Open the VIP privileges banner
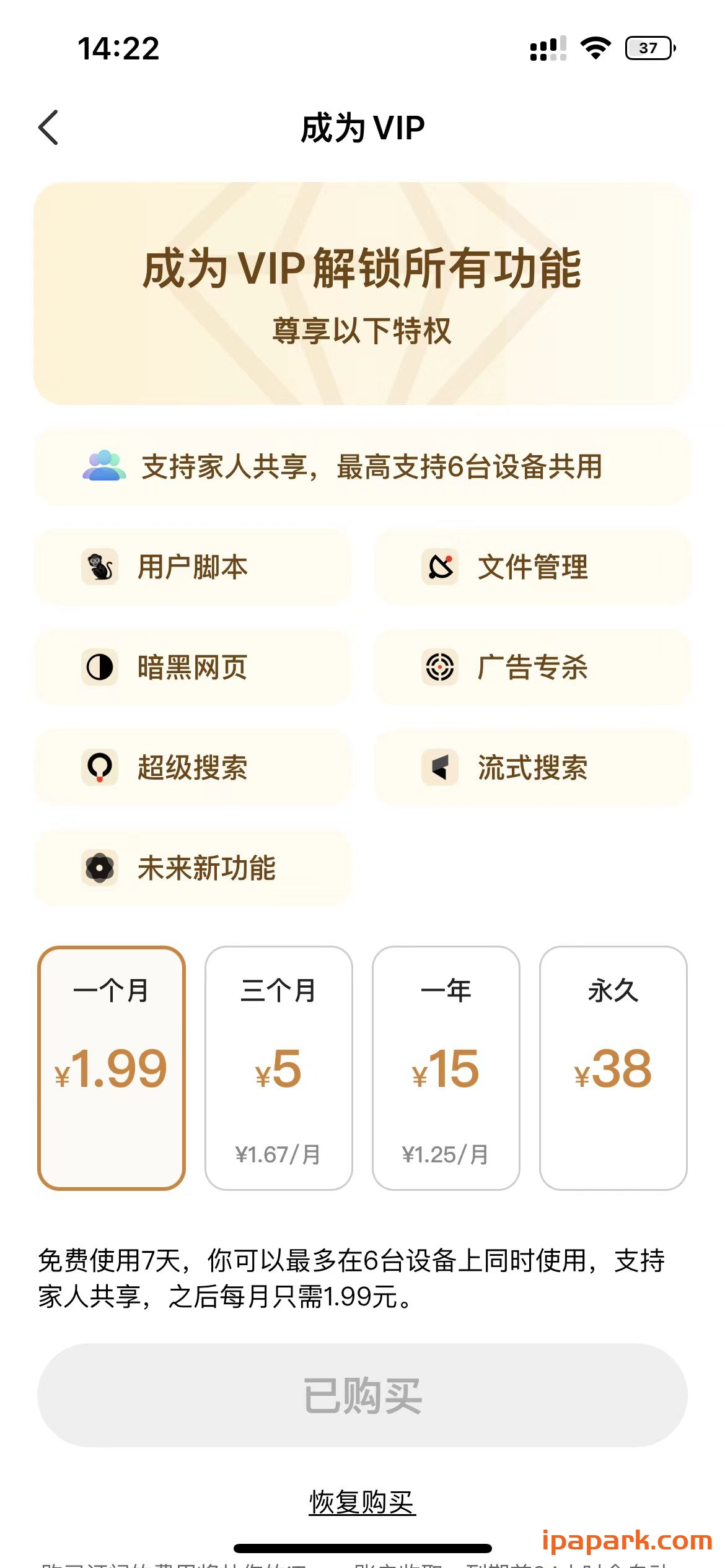This screenshot has height=1568, width=725. pos(362,291)
